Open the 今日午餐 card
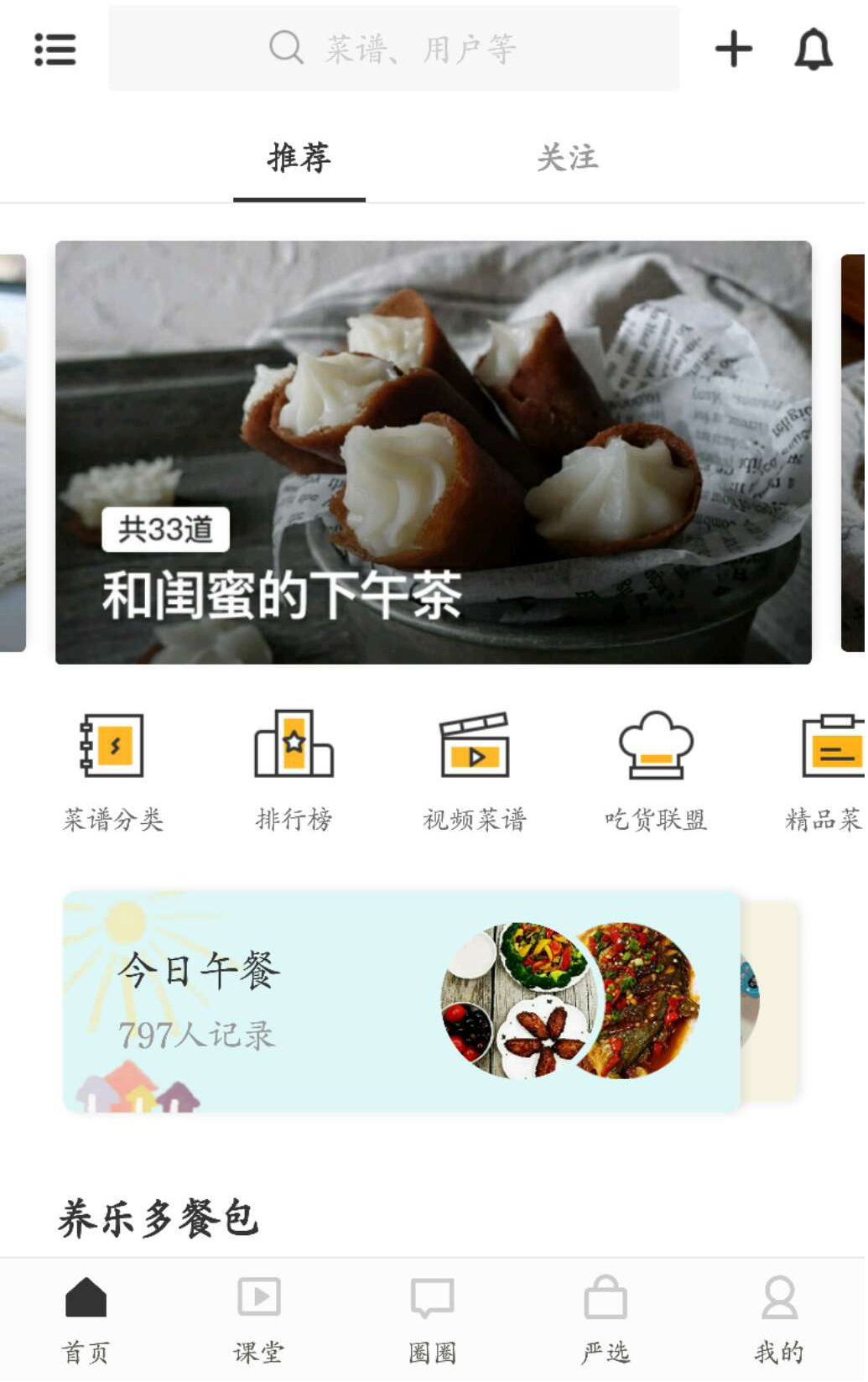868x1382 pixels. pyautogui.click(x=402, y=1002)
